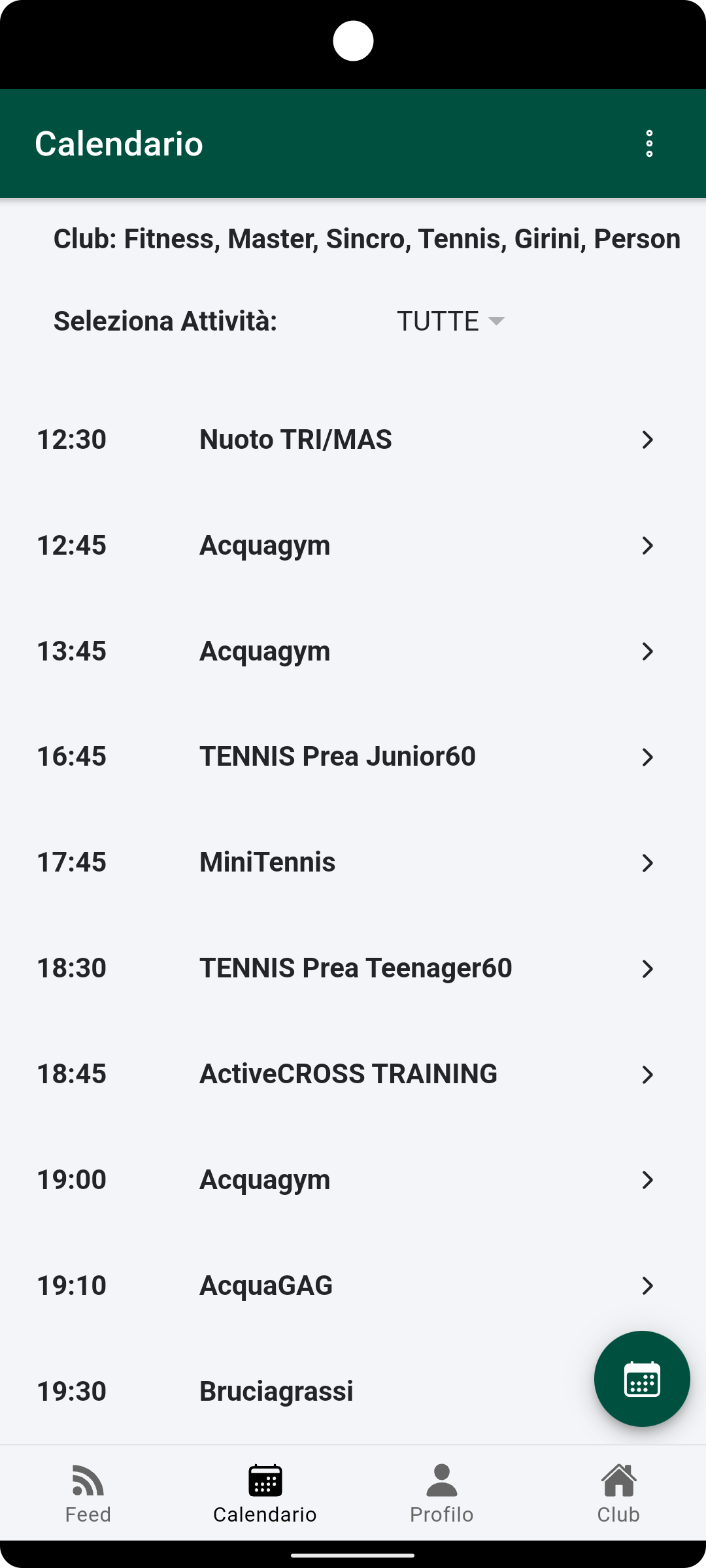Screen dimensions: 706x1568
Task: Open ActiveCROSS TRAINING at 18:45
Action: 353,1074
